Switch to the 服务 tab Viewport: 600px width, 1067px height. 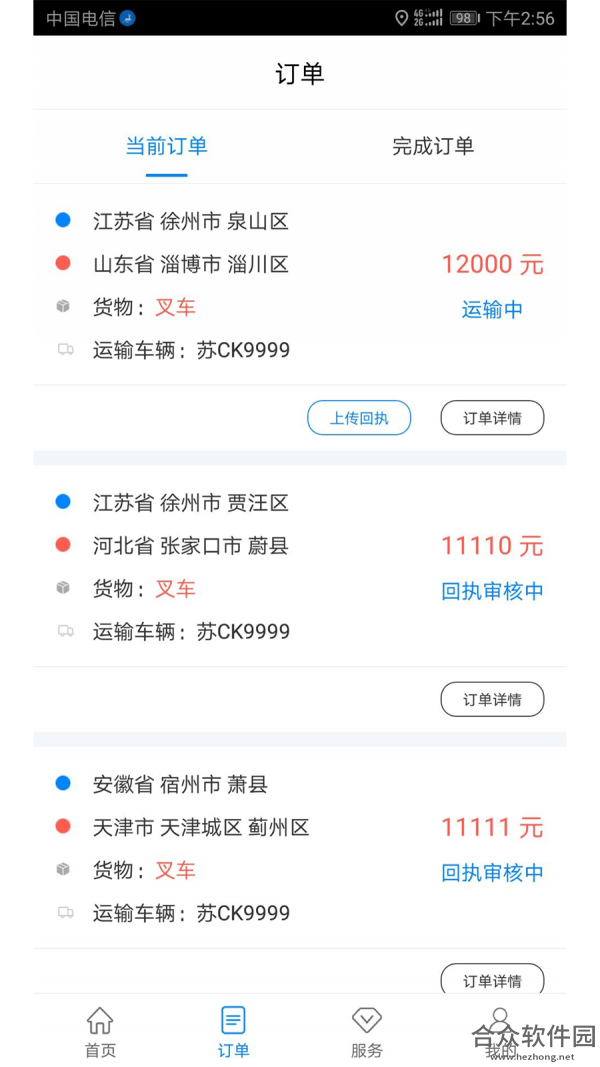coord(367,1032)
